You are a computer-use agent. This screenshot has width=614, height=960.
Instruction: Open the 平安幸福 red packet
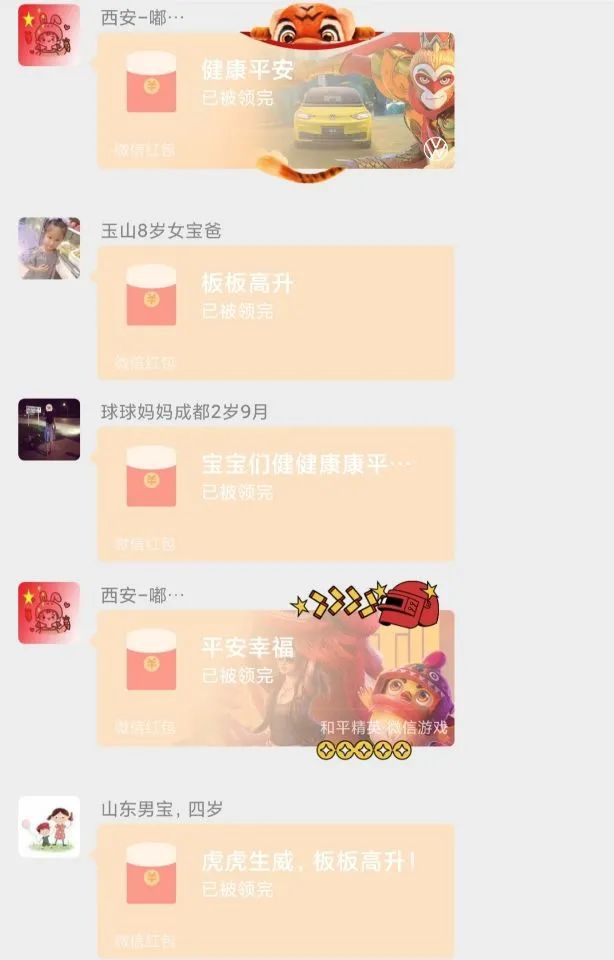(275, 677)
